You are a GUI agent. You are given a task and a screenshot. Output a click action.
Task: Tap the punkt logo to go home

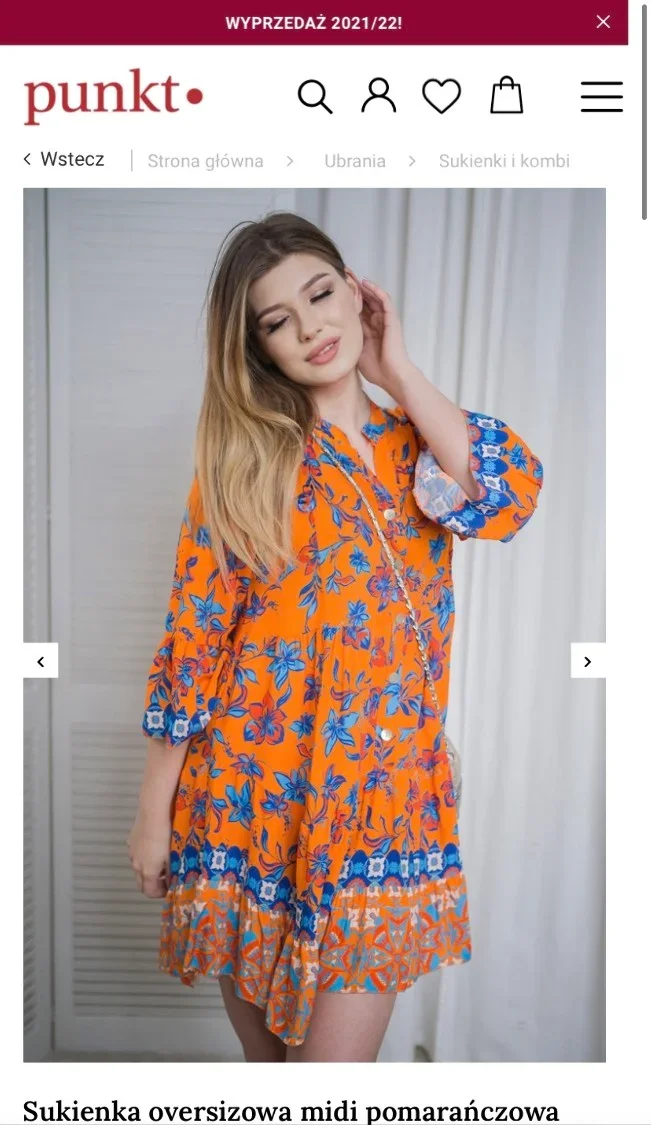coord(113,96)
